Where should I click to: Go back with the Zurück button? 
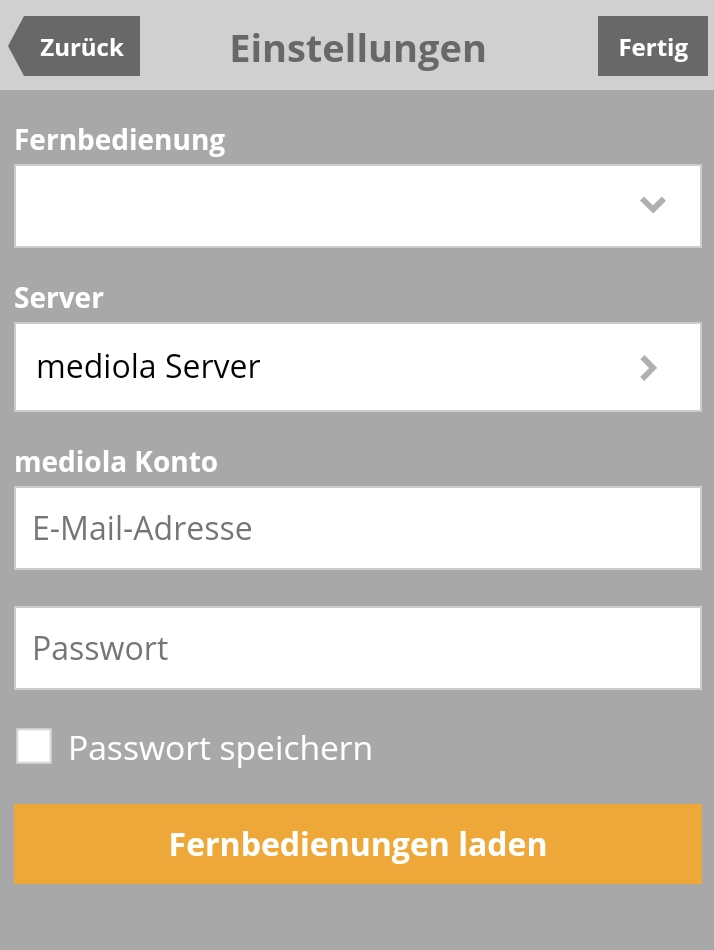tap(76, 47)
